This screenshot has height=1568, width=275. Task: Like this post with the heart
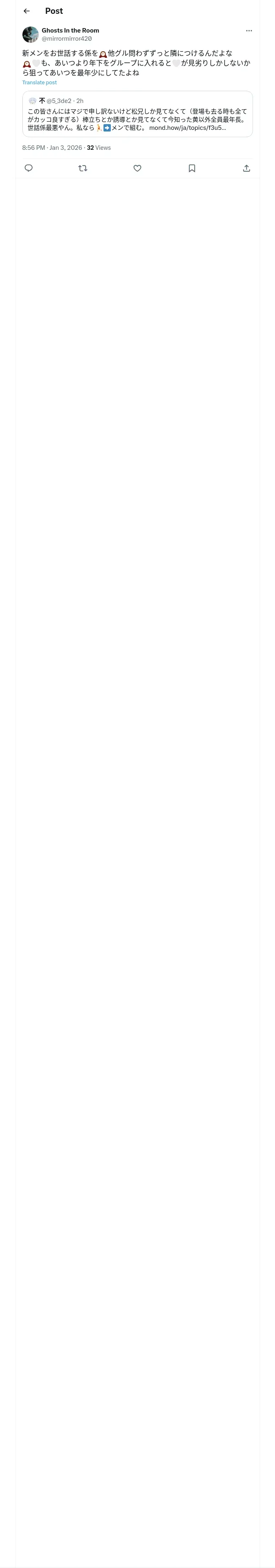click(137, 169)
